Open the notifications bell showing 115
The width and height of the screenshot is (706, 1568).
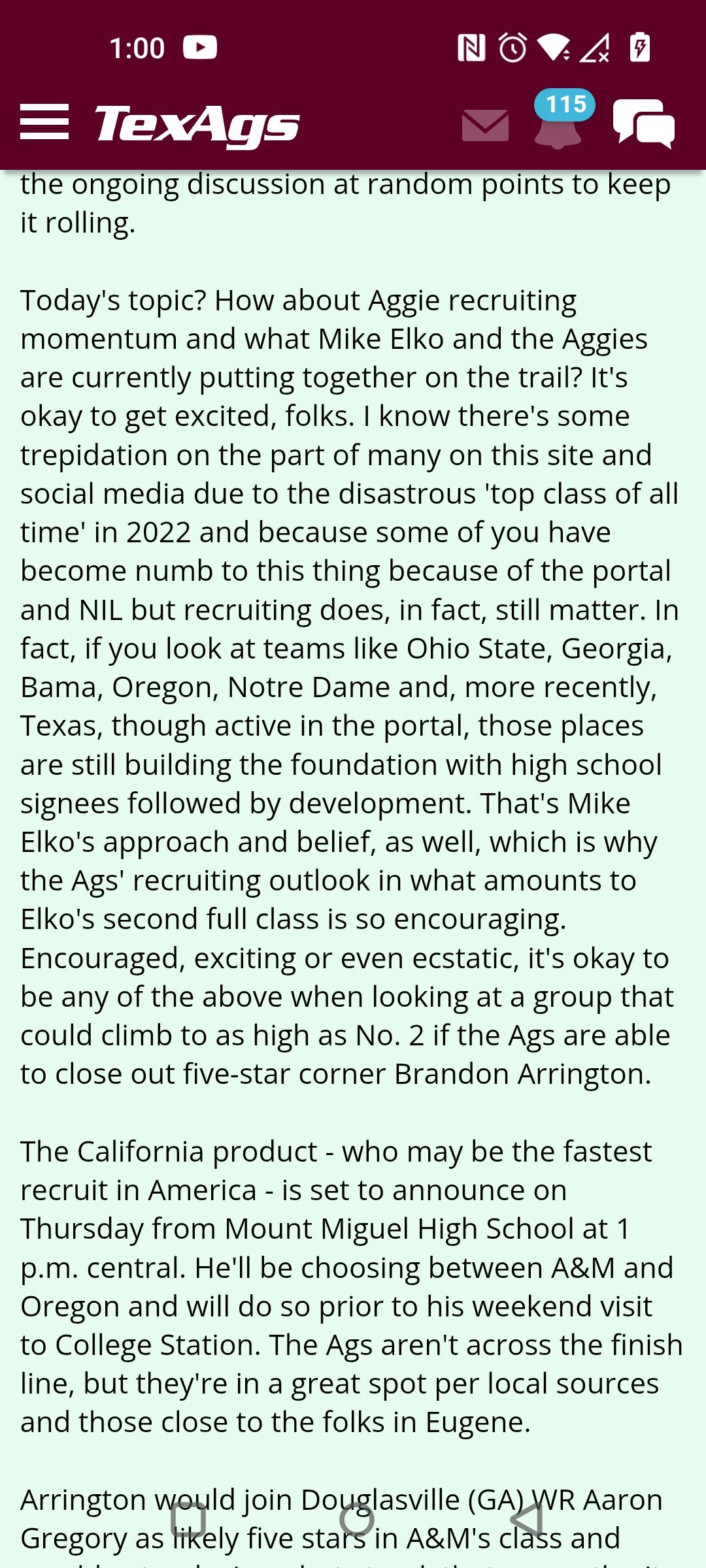click(561, 120)
